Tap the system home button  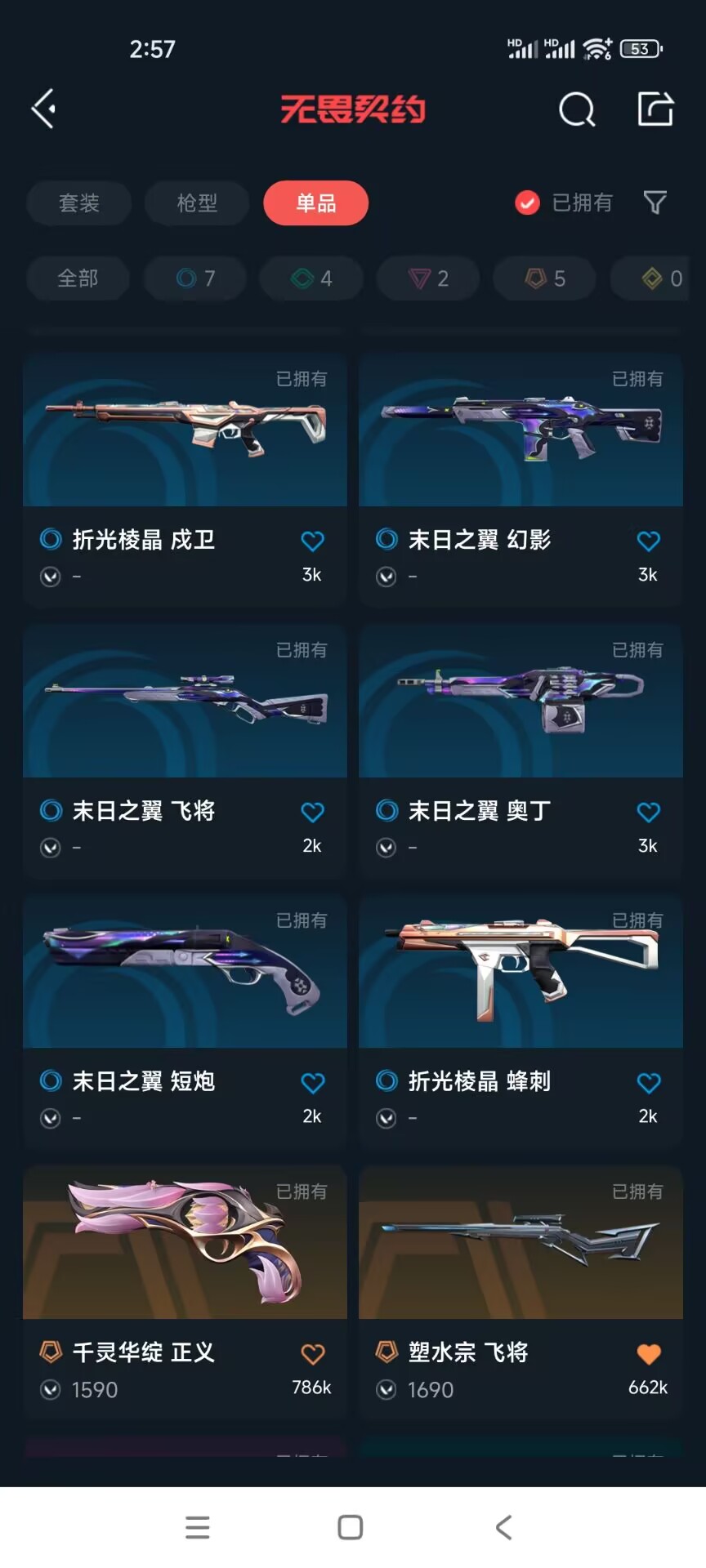click(351, 1527)
